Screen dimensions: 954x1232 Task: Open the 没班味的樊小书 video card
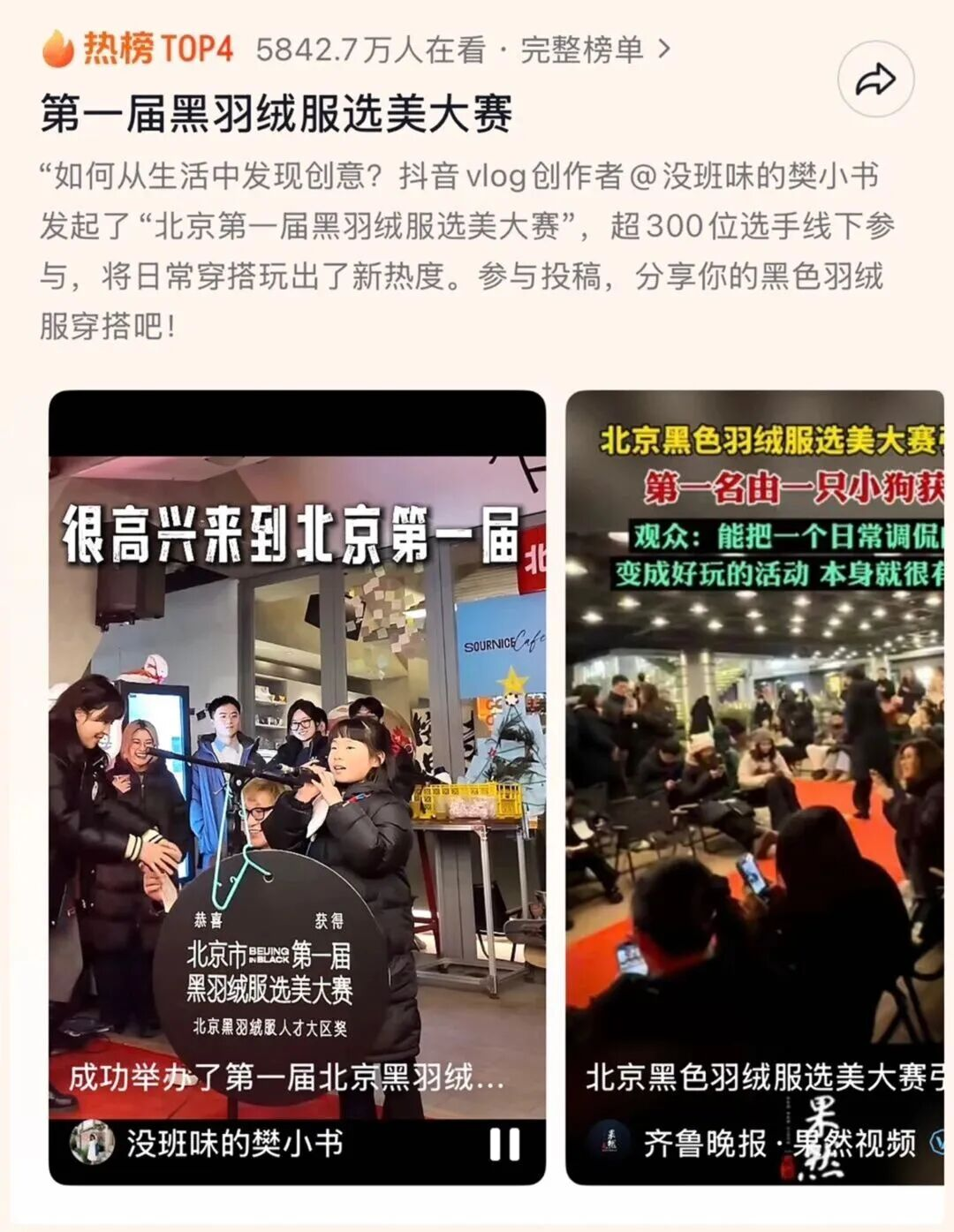click(x=297, y=751)
